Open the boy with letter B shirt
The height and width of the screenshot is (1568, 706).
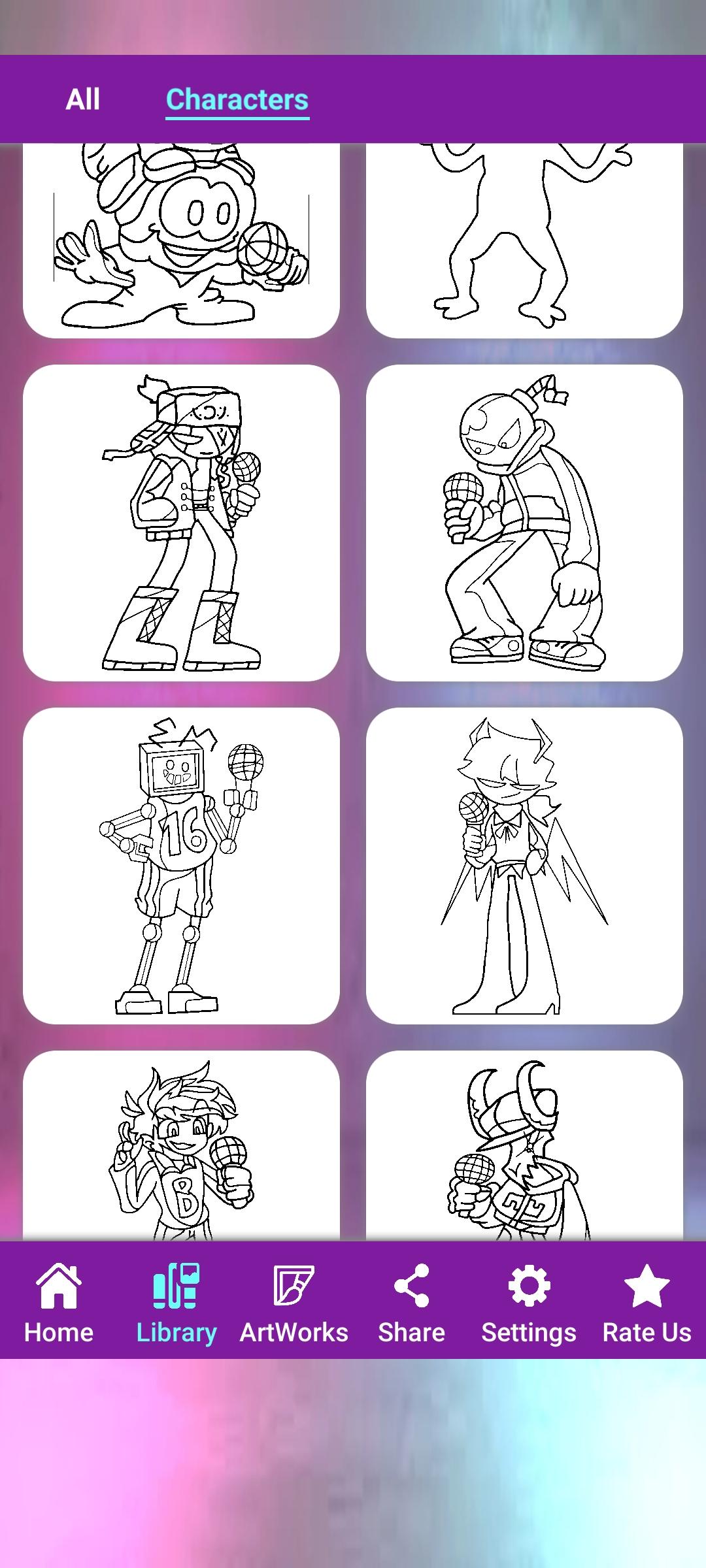click(x=181, y=1146)
